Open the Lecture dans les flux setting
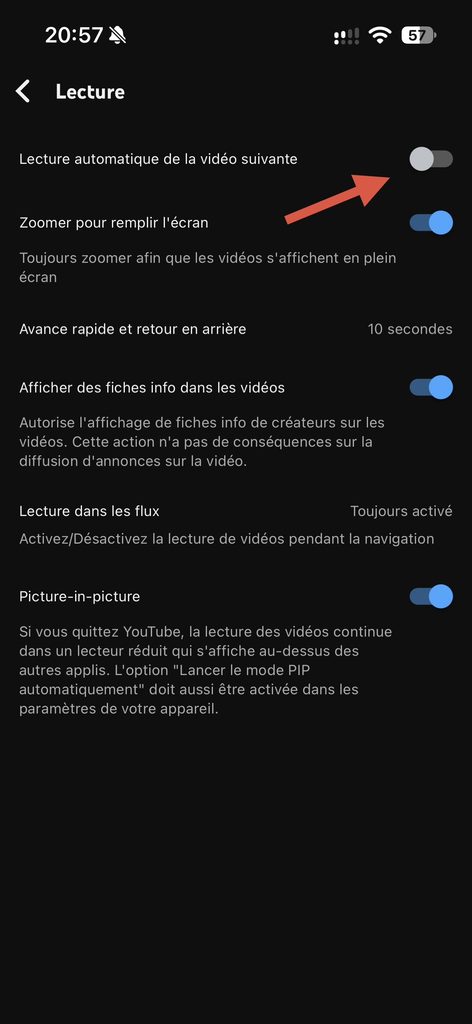This screenshot has height=1024, width=472. [x=236, y=524]
